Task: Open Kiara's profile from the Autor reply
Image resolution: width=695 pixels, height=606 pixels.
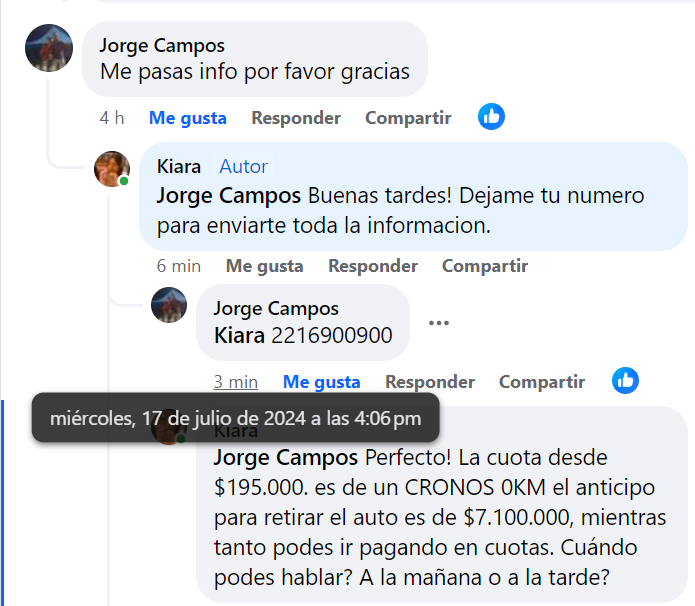Action: (179, 167)
